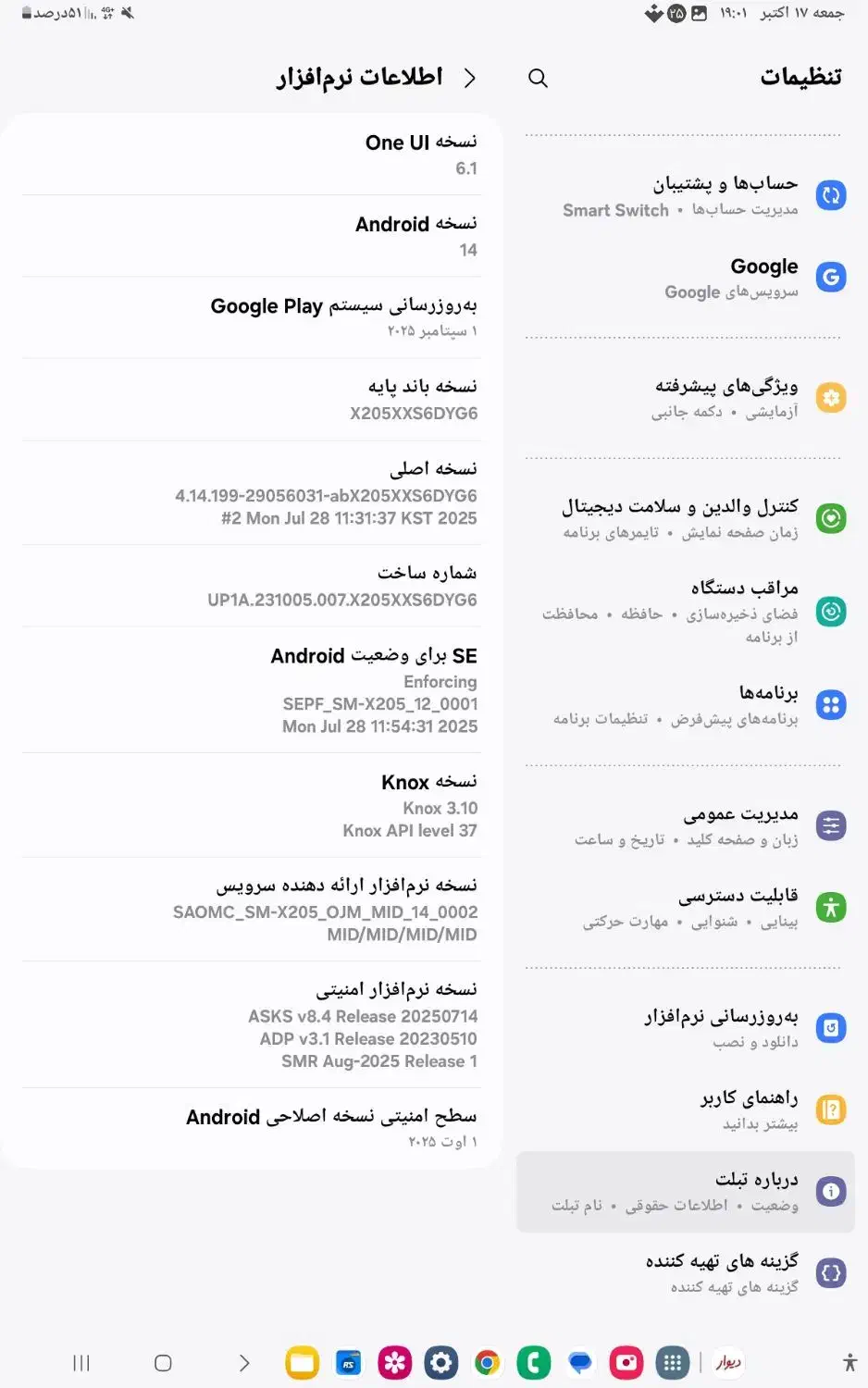Tap the back arrow beside اطلاعات نرم‌افزار
The image size is (868, 1388).
coord(469,79)
